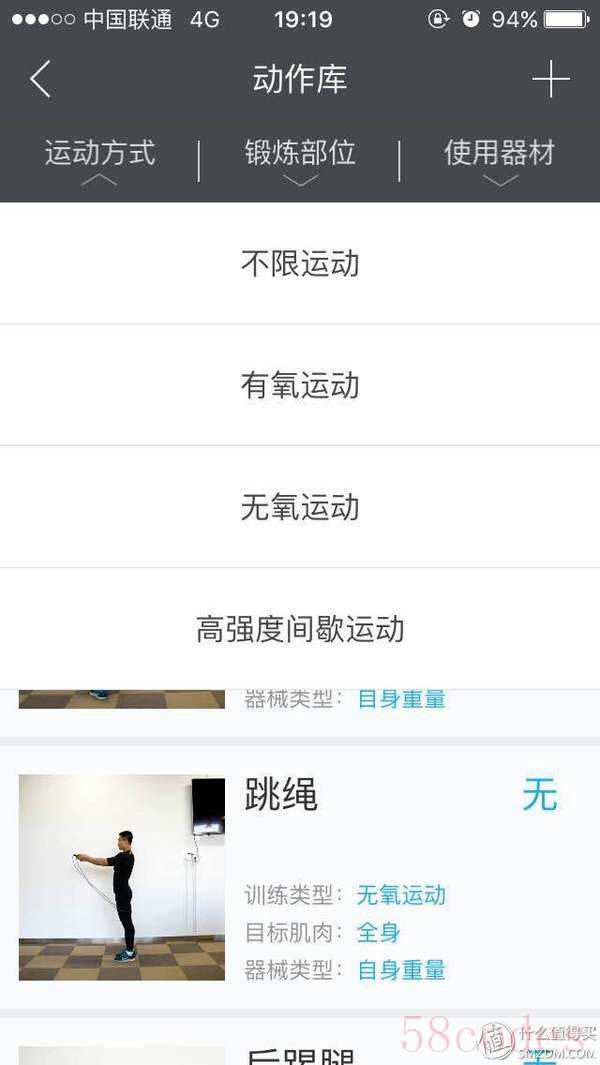Expand the 锻炼部位 filter dropdown

tap(300, 158)
